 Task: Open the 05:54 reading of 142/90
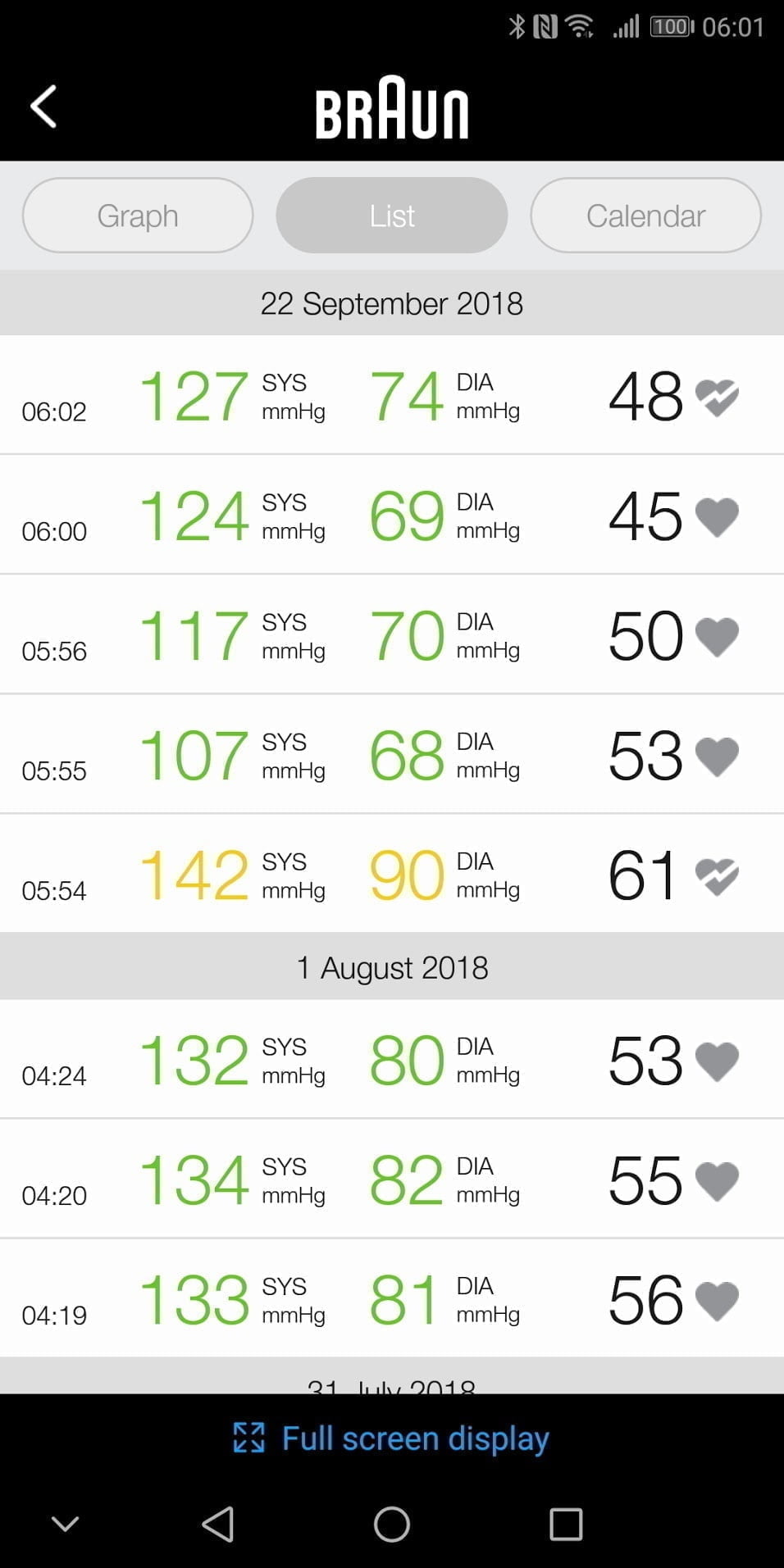(x=392, y=875)
